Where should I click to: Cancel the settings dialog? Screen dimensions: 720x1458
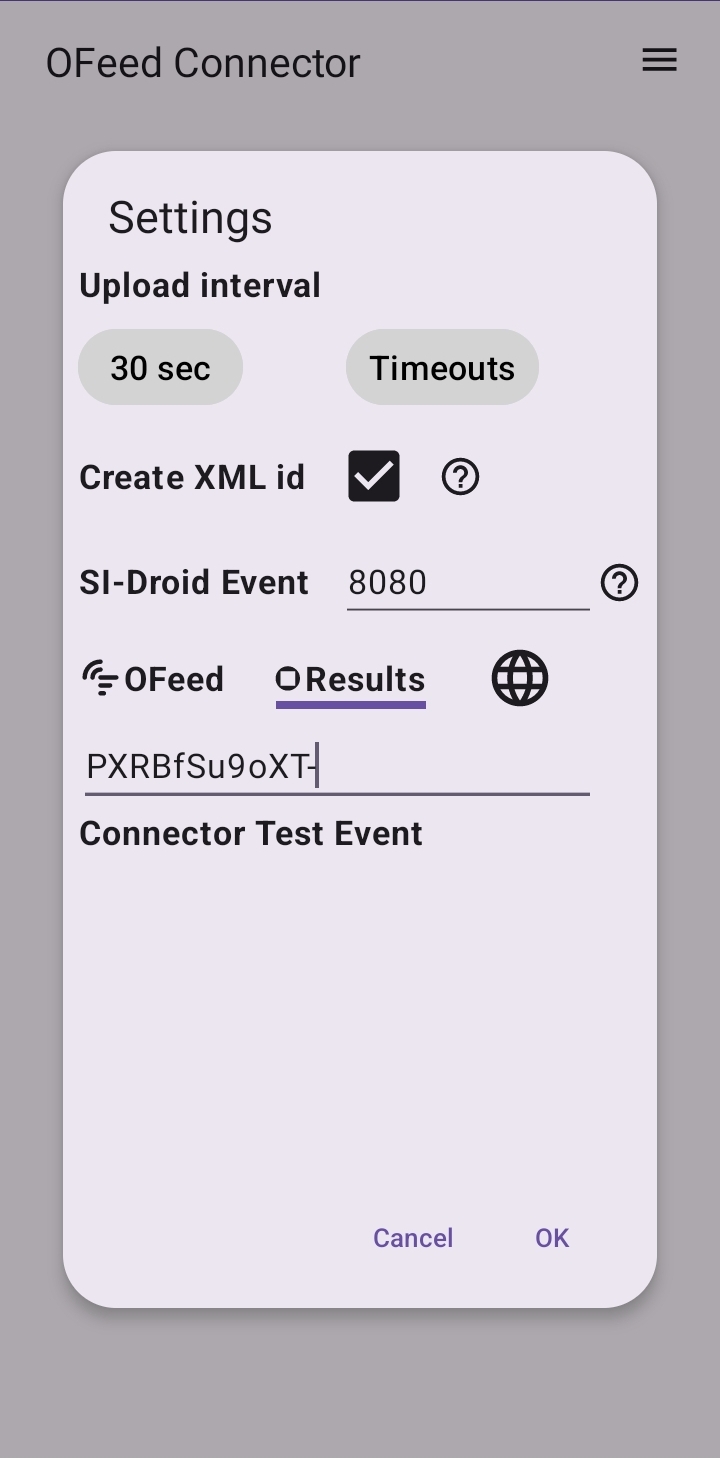click(413, 1238)
